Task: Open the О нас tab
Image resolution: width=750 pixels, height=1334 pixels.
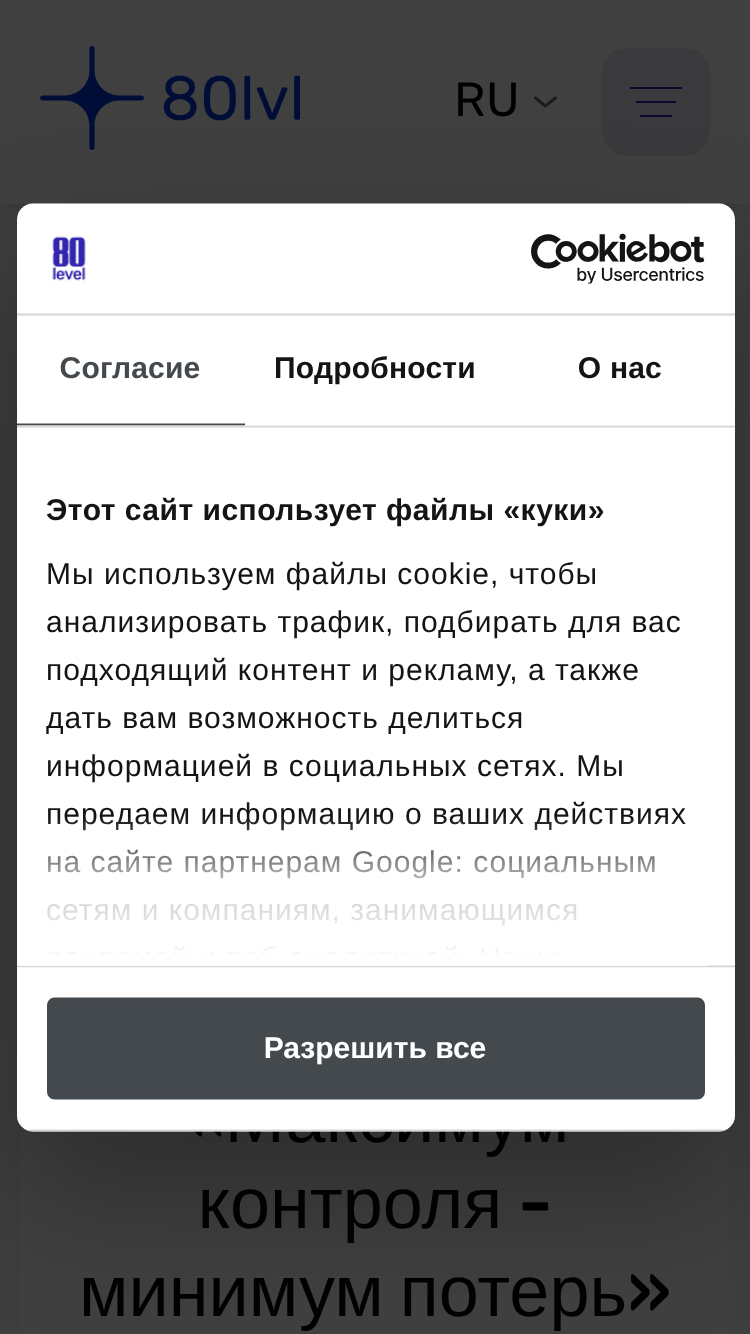Action: point(619,369)
